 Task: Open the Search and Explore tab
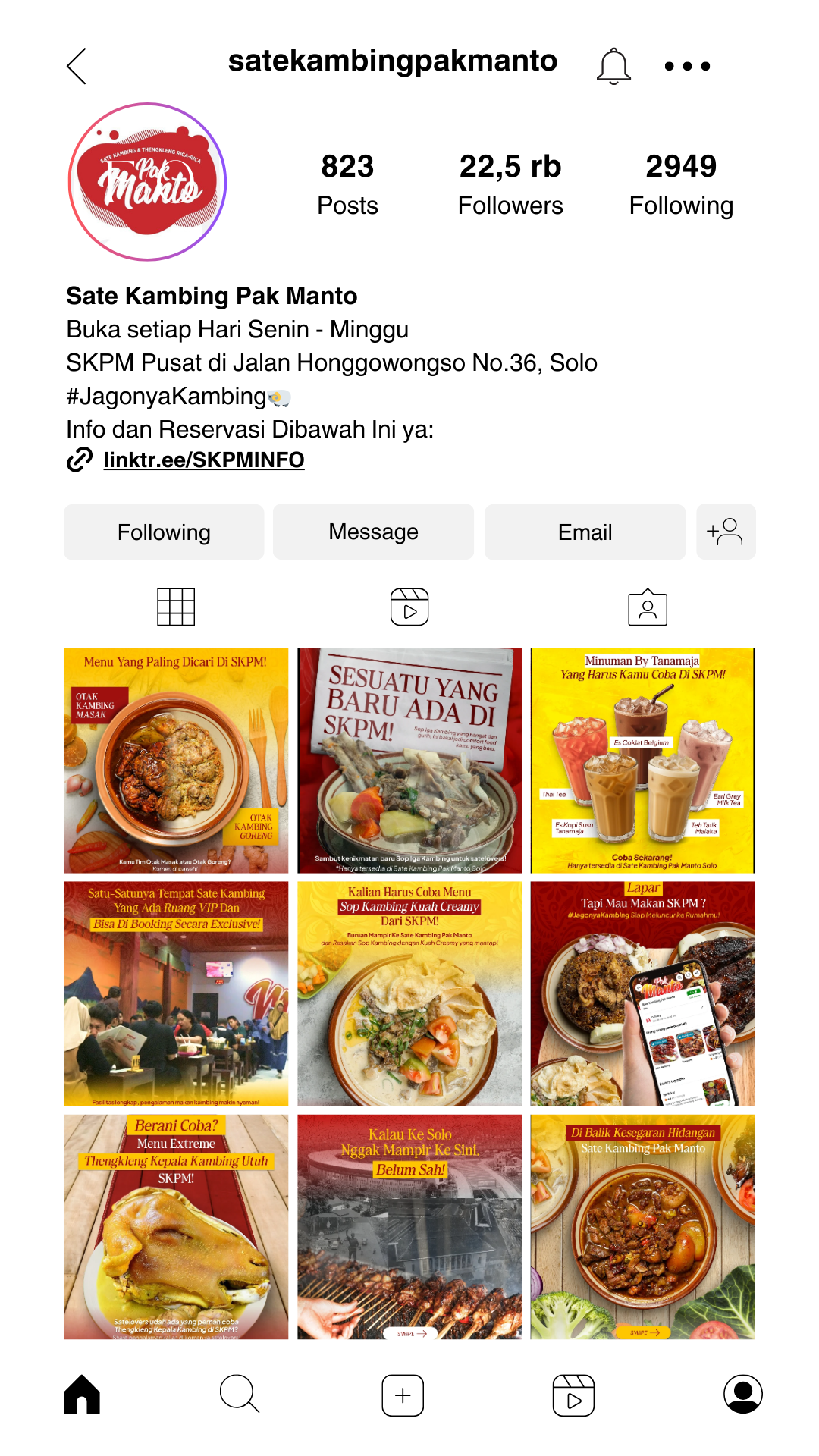(x=240, y=1395)
